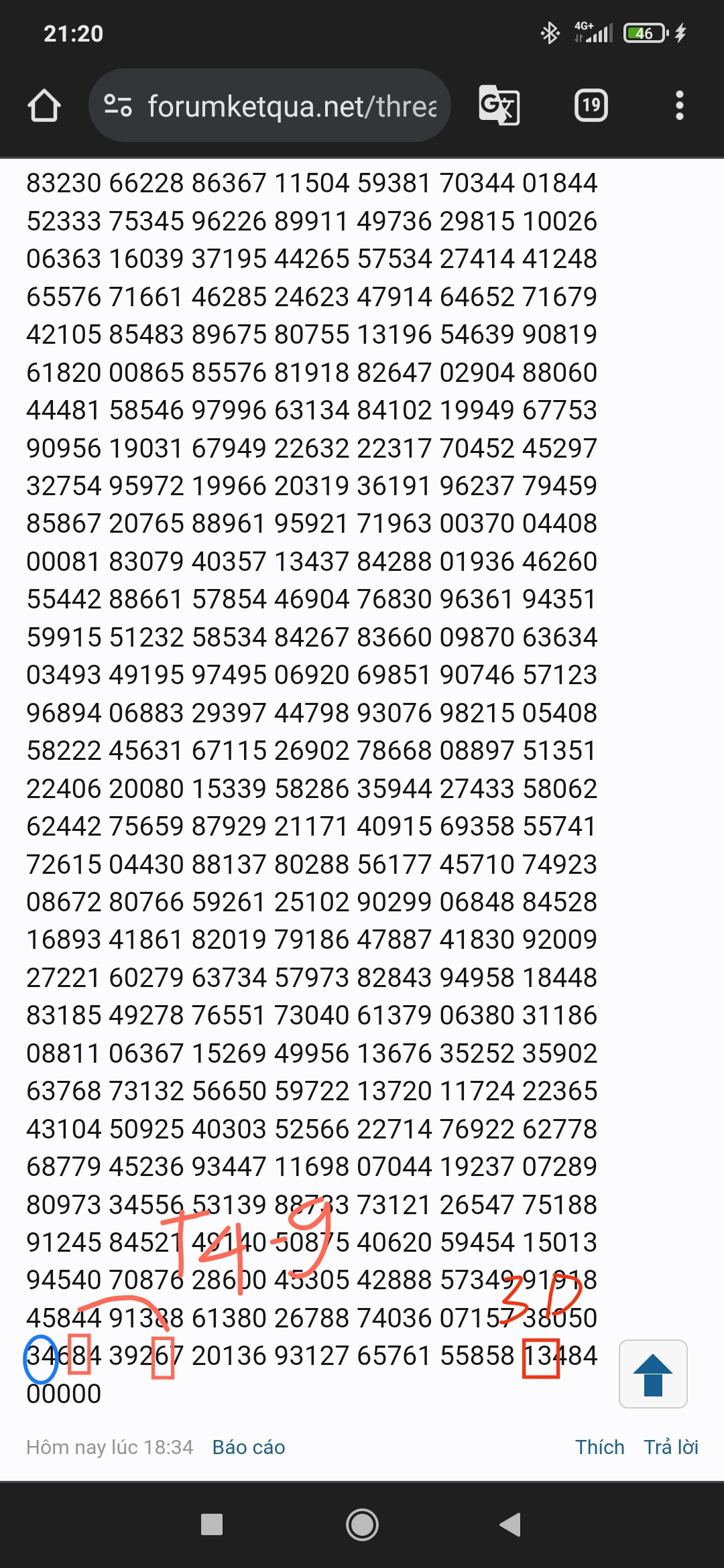Show recent apps

coord(212,1524)
